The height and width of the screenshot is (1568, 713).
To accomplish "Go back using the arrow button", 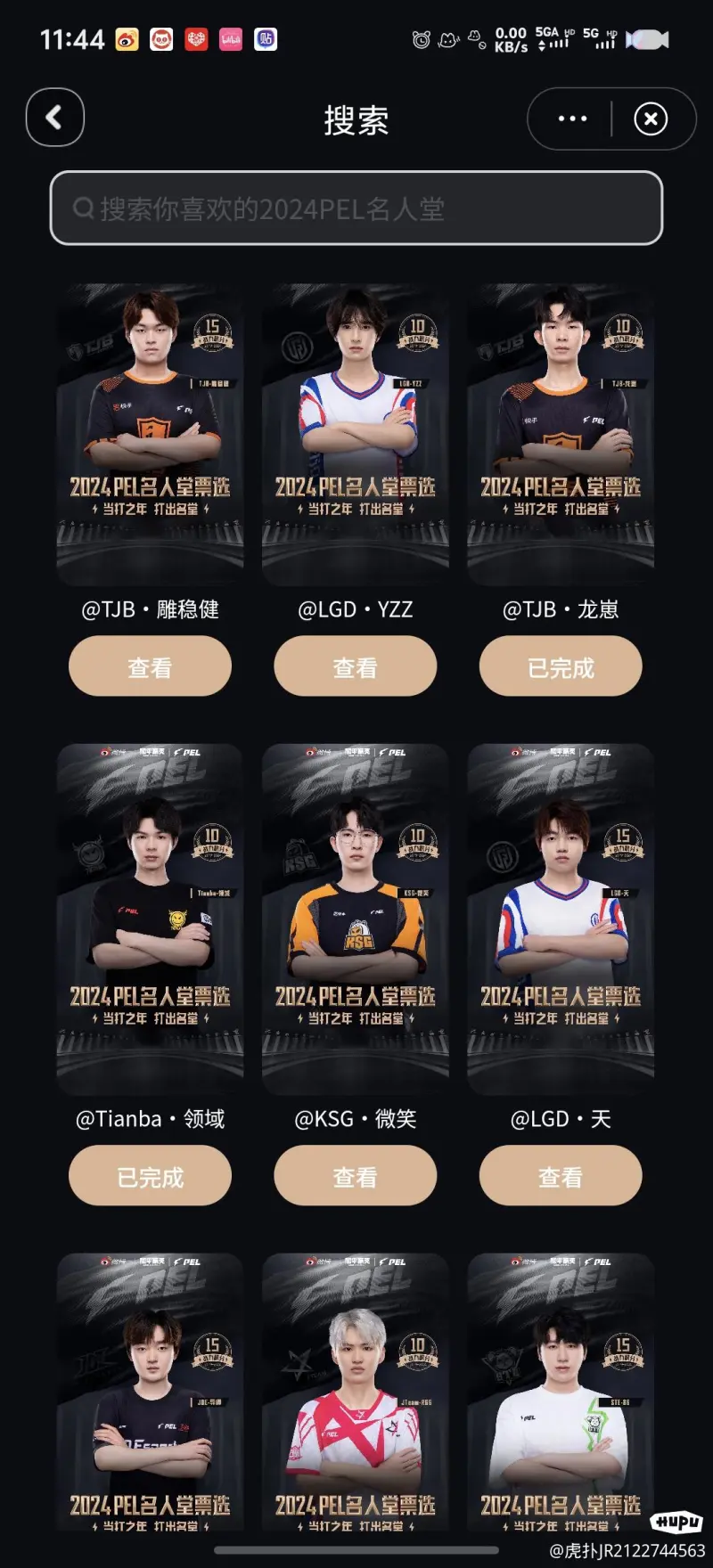I will click(55, 118).
